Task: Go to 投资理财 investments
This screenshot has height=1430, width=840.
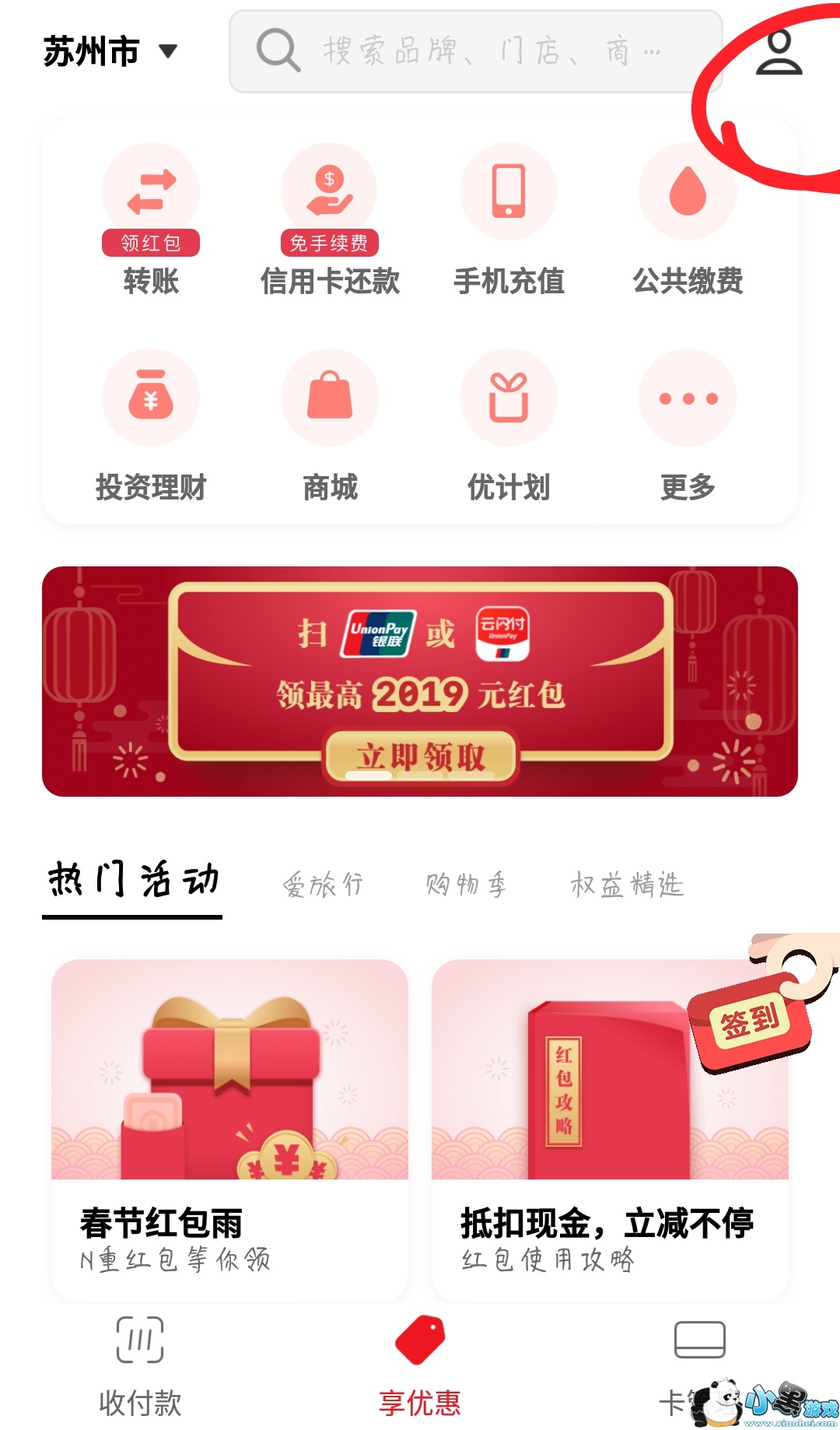Action: pyautogui.click(x=151, y=424)
